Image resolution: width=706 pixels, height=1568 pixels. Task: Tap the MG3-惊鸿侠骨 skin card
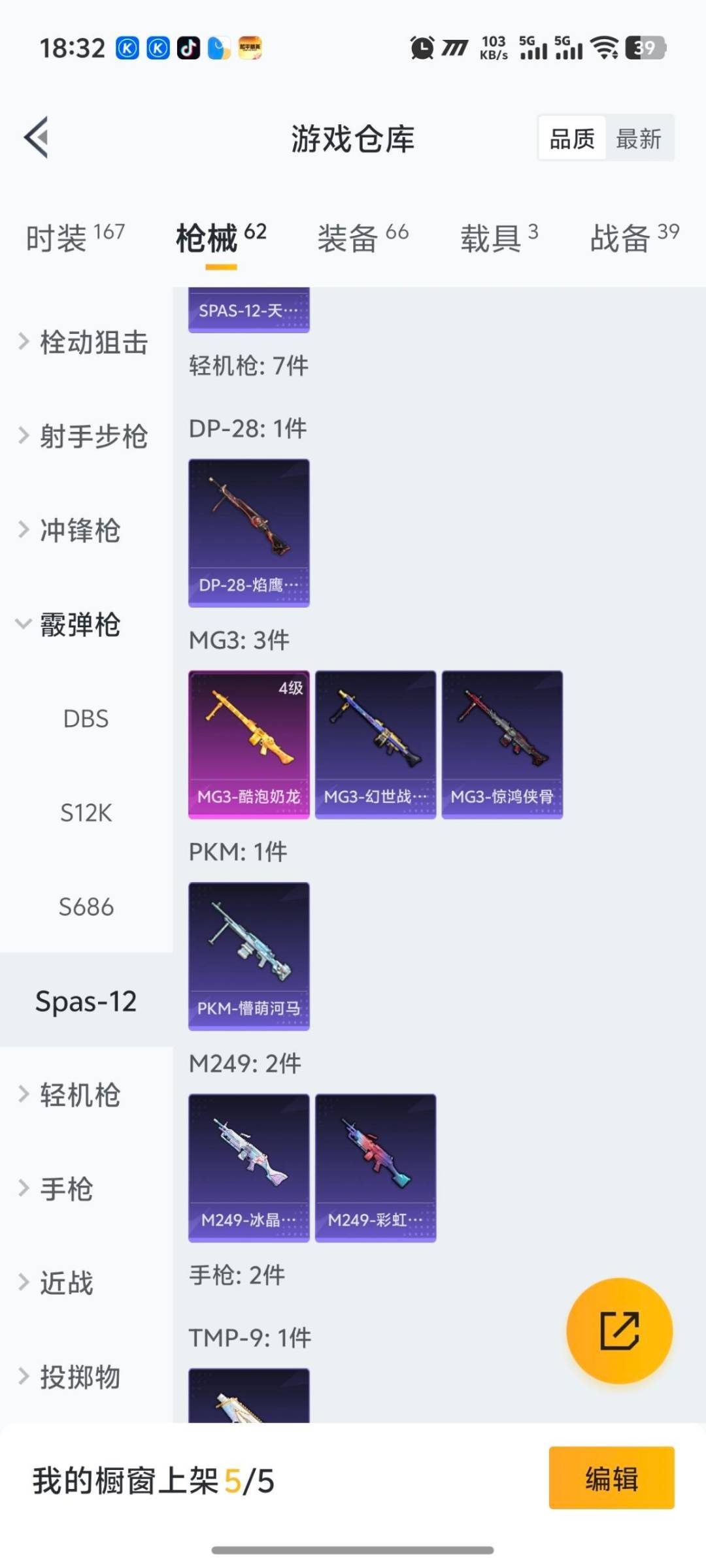(x=502, y=742)
